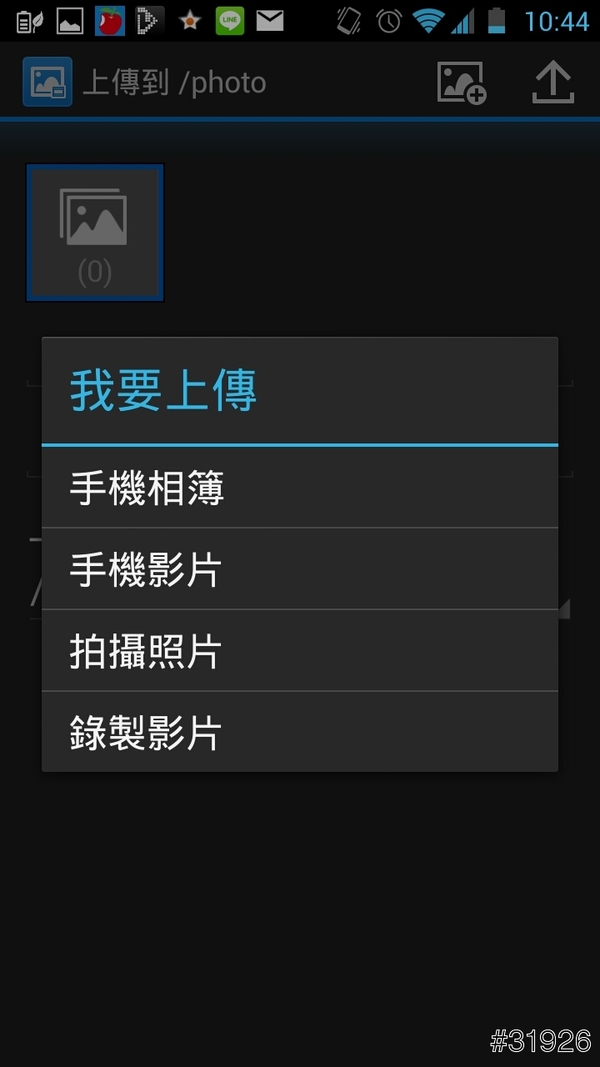Select 手機相簿 from the upload menu

pos(299,488)
